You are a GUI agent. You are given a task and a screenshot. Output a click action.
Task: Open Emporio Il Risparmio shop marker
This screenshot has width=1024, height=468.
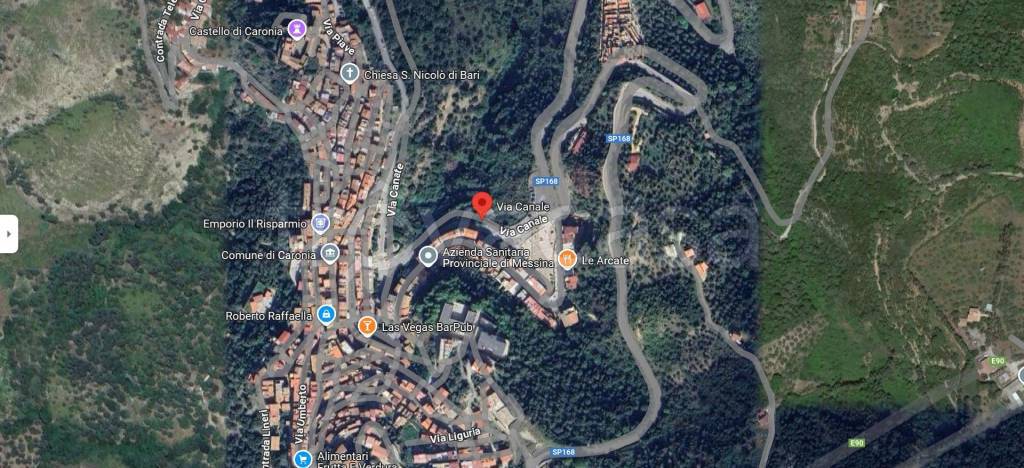pos(320,222)
